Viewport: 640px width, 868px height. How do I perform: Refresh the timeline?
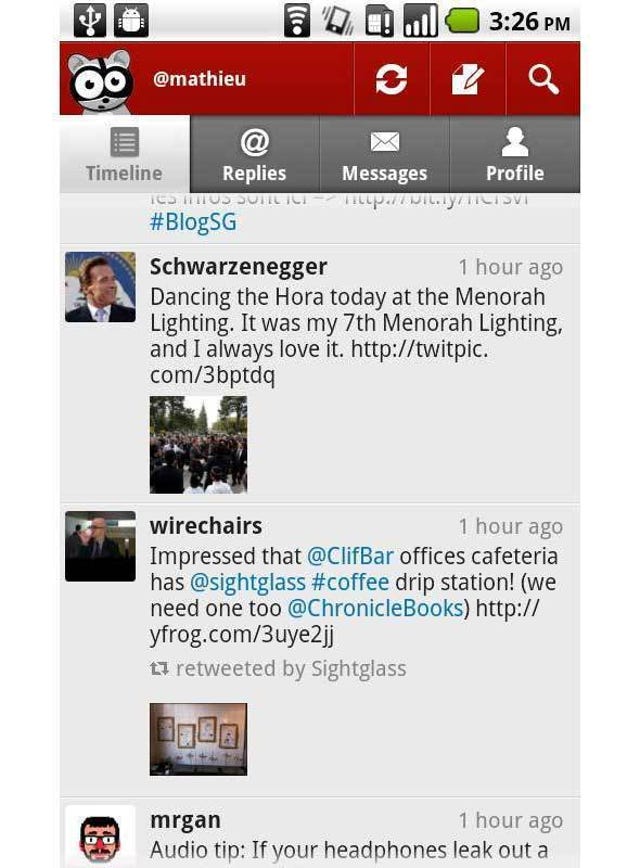(391, 80)
